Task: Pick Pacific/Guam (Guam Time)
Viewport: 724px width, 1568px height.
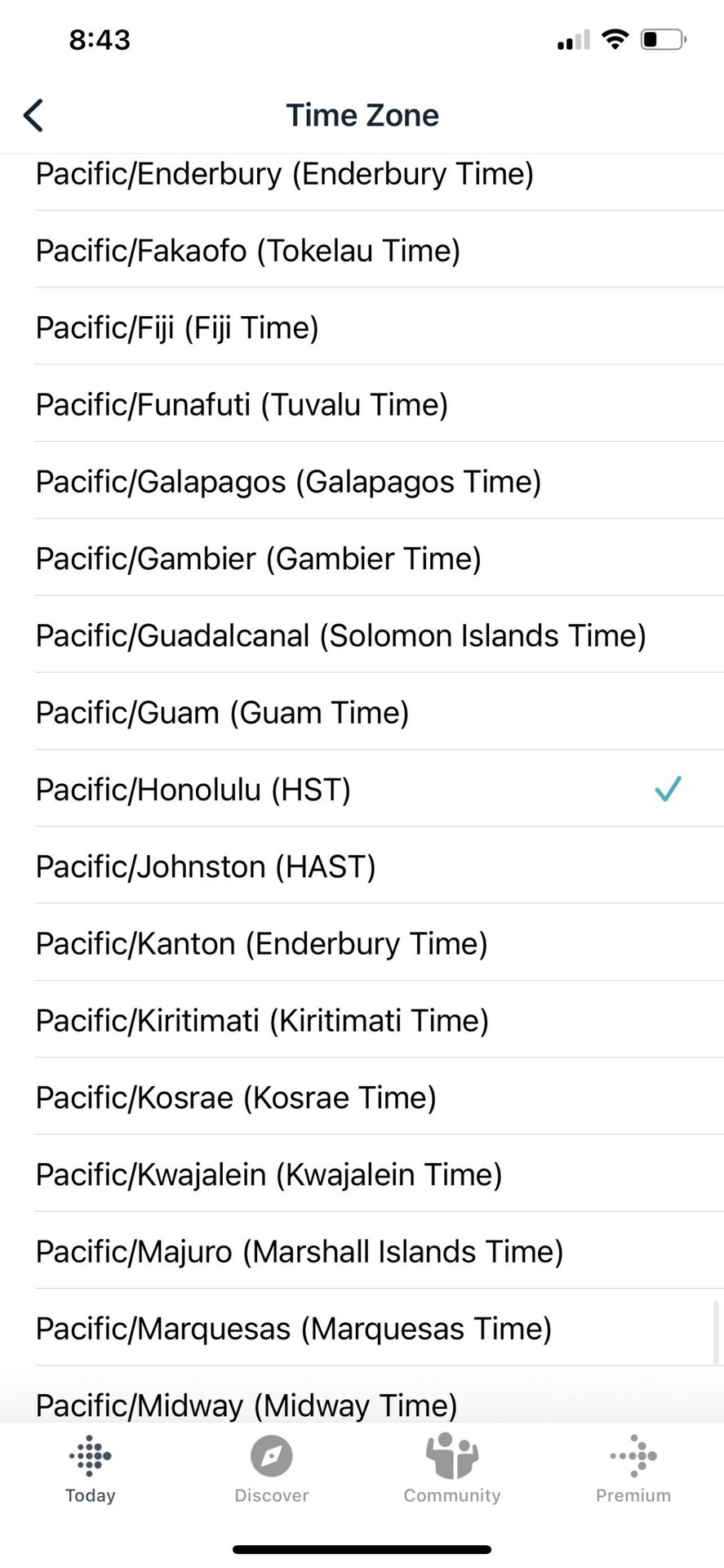Action: tap(222, 712)
